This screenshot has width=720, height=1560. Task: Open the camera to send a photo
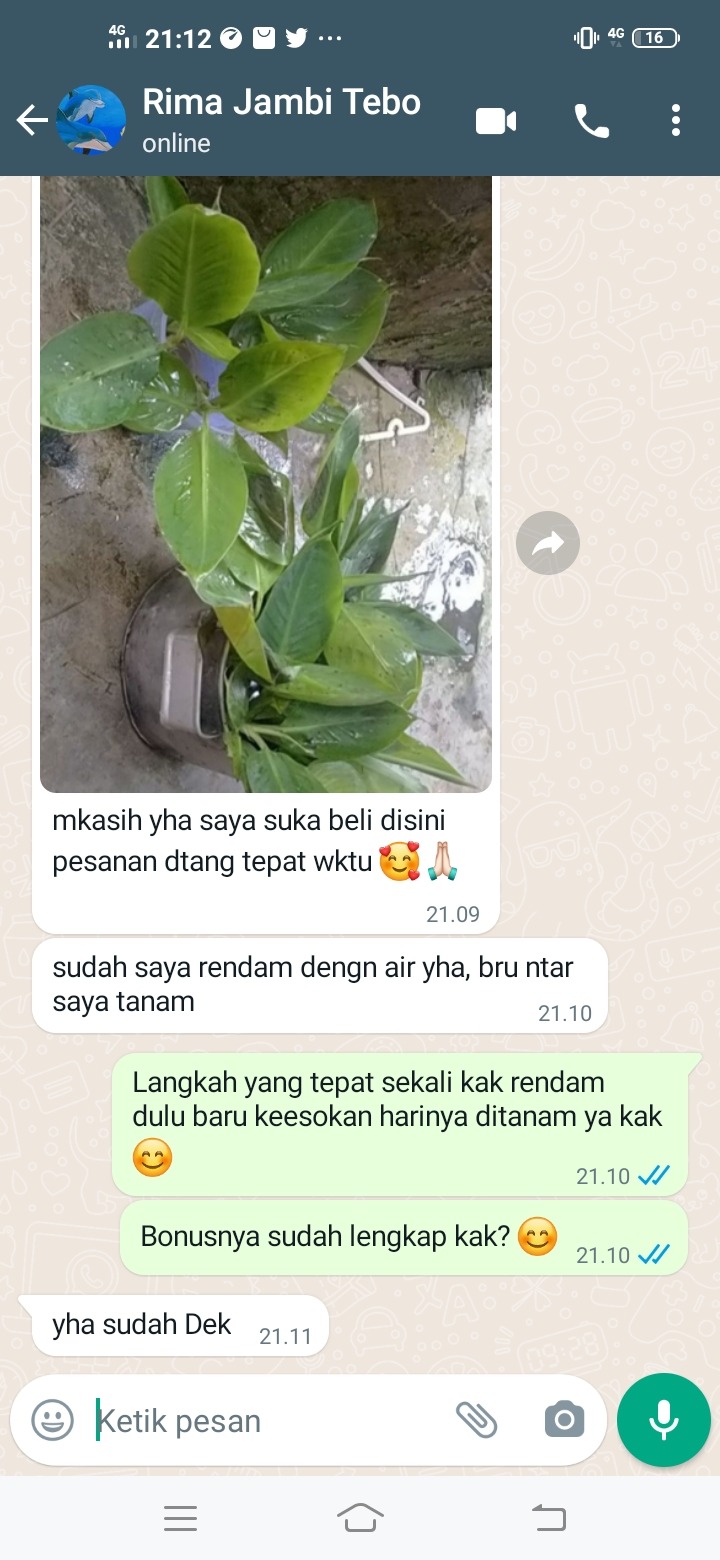(x=564, y=1420)
